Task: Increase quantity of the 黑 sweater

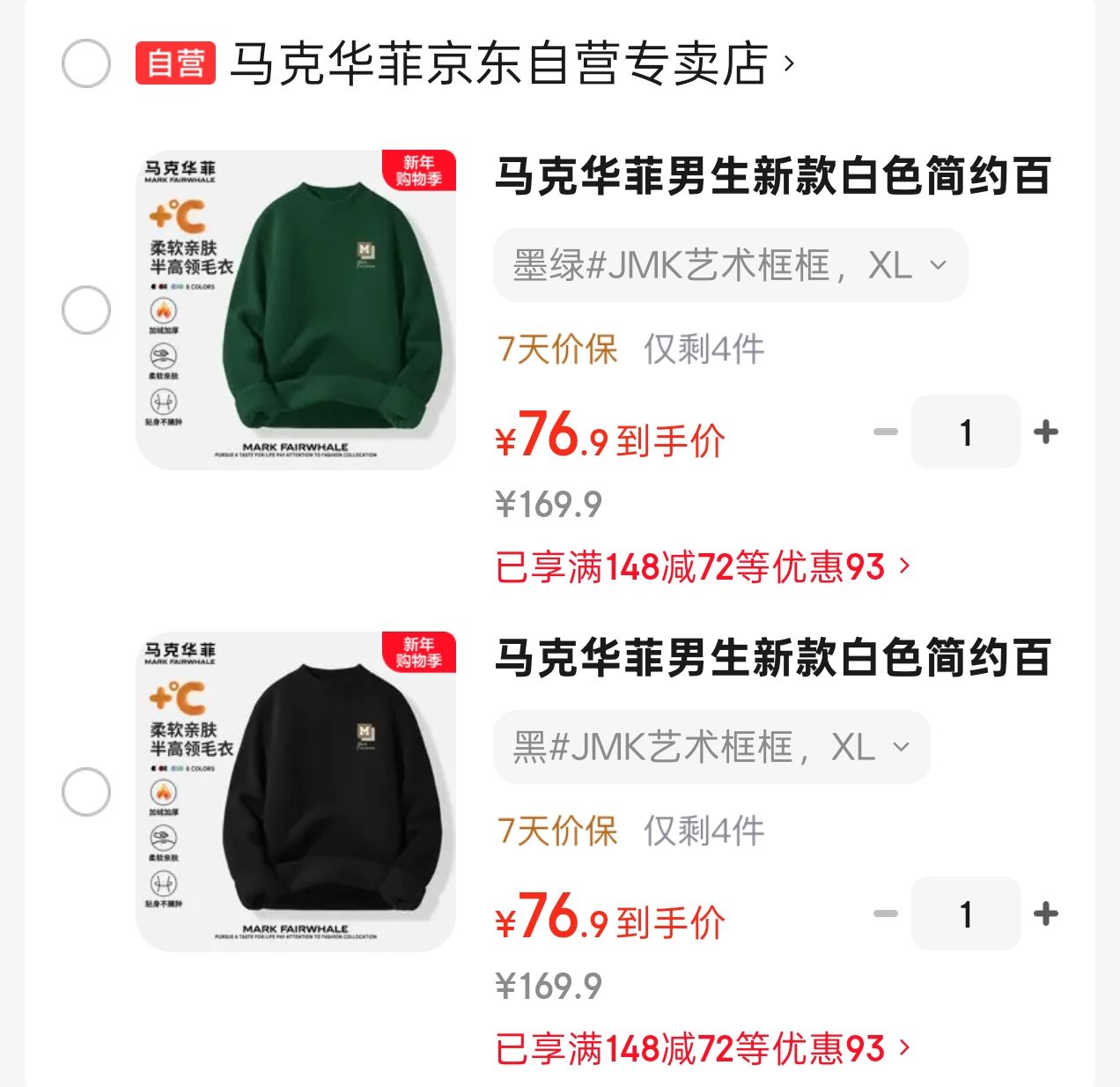Action: 1046,913
